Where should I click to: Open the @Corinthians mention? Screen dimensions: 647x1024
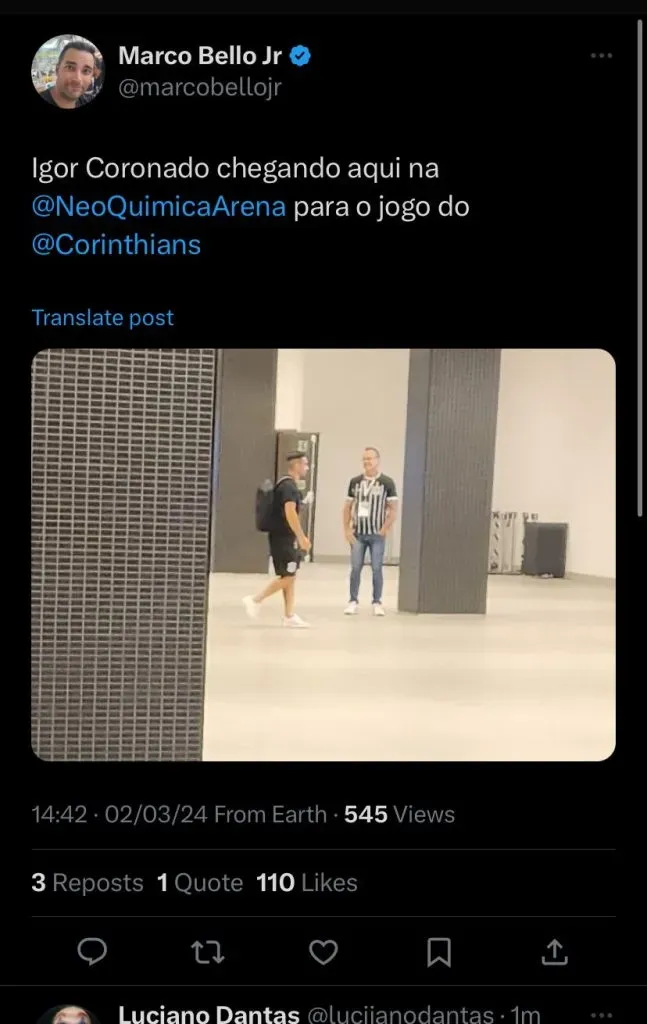(116, 245)
